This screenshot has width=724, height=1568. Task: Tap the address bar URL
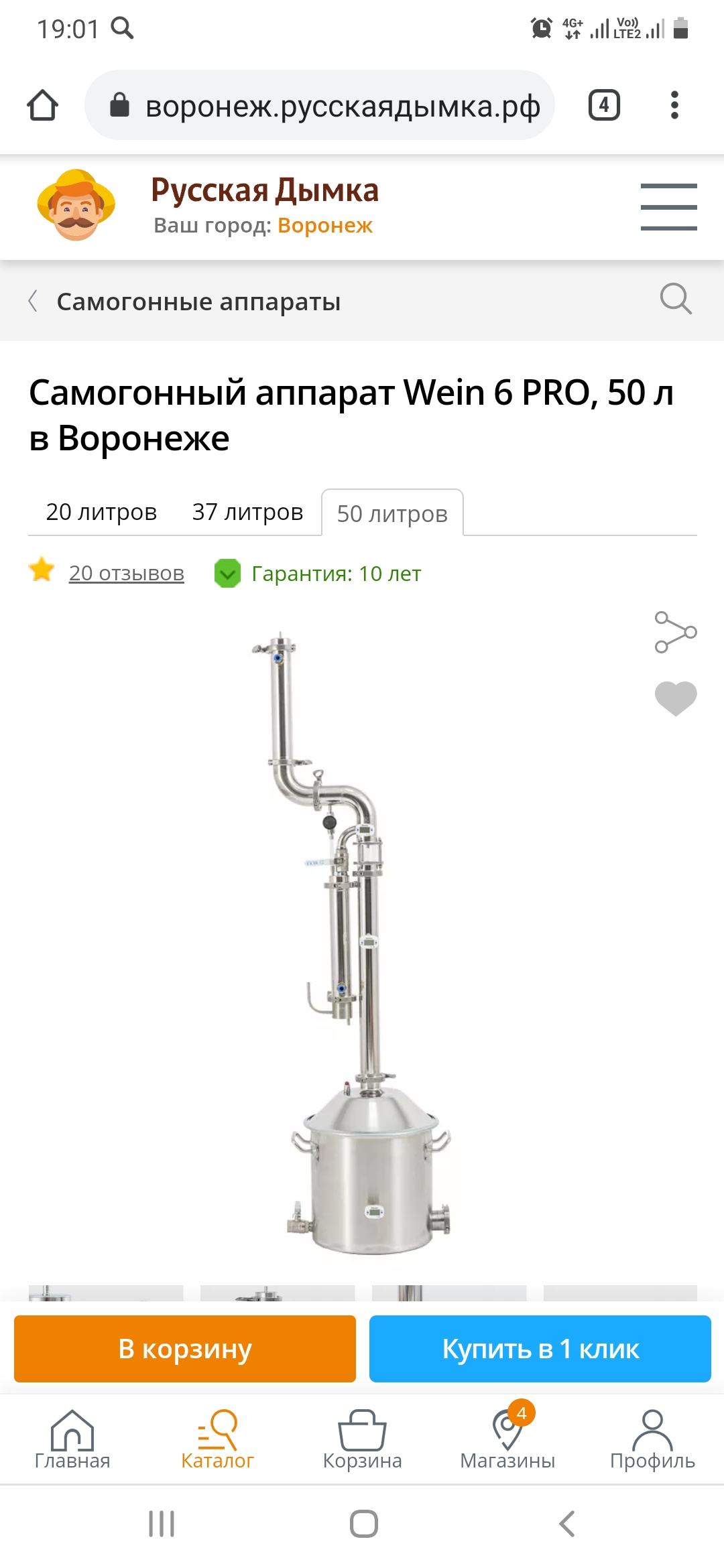(342, 107)
